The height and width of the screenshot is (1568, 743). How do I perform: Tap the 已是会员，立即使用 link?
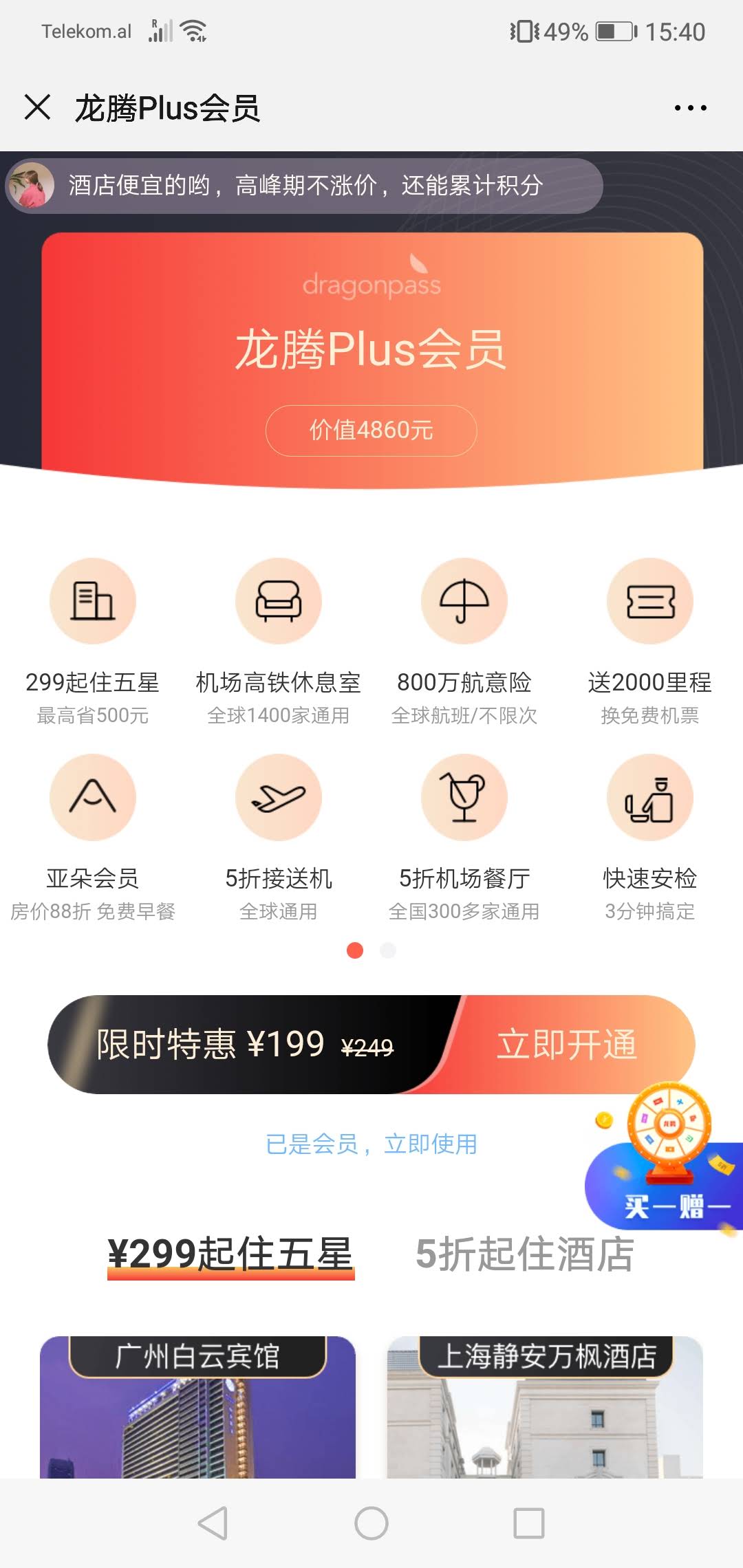point(371,1144)
